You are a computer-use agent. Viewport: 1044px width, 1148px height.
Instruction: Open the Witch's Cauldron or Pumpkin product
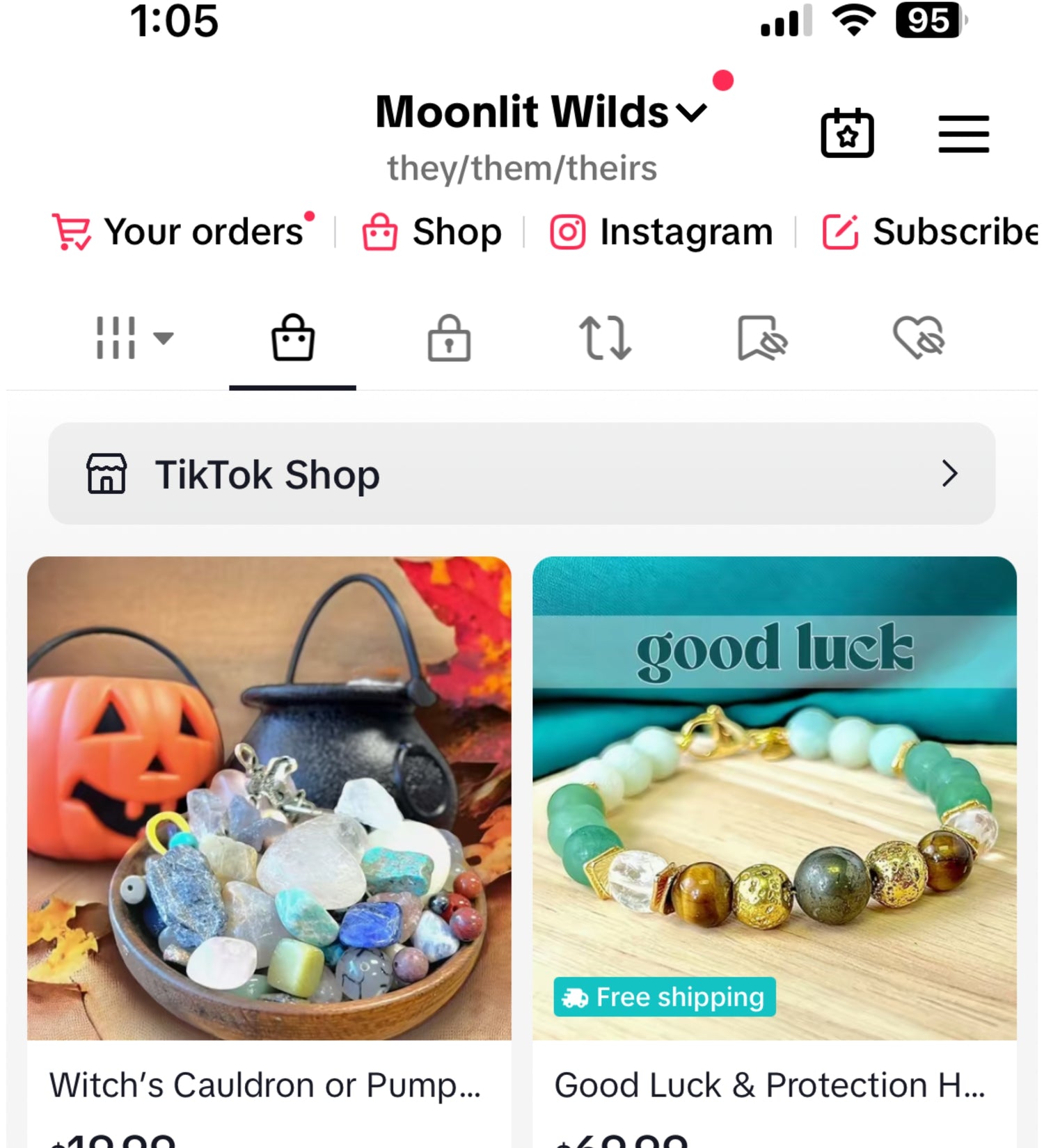[269, 798]
